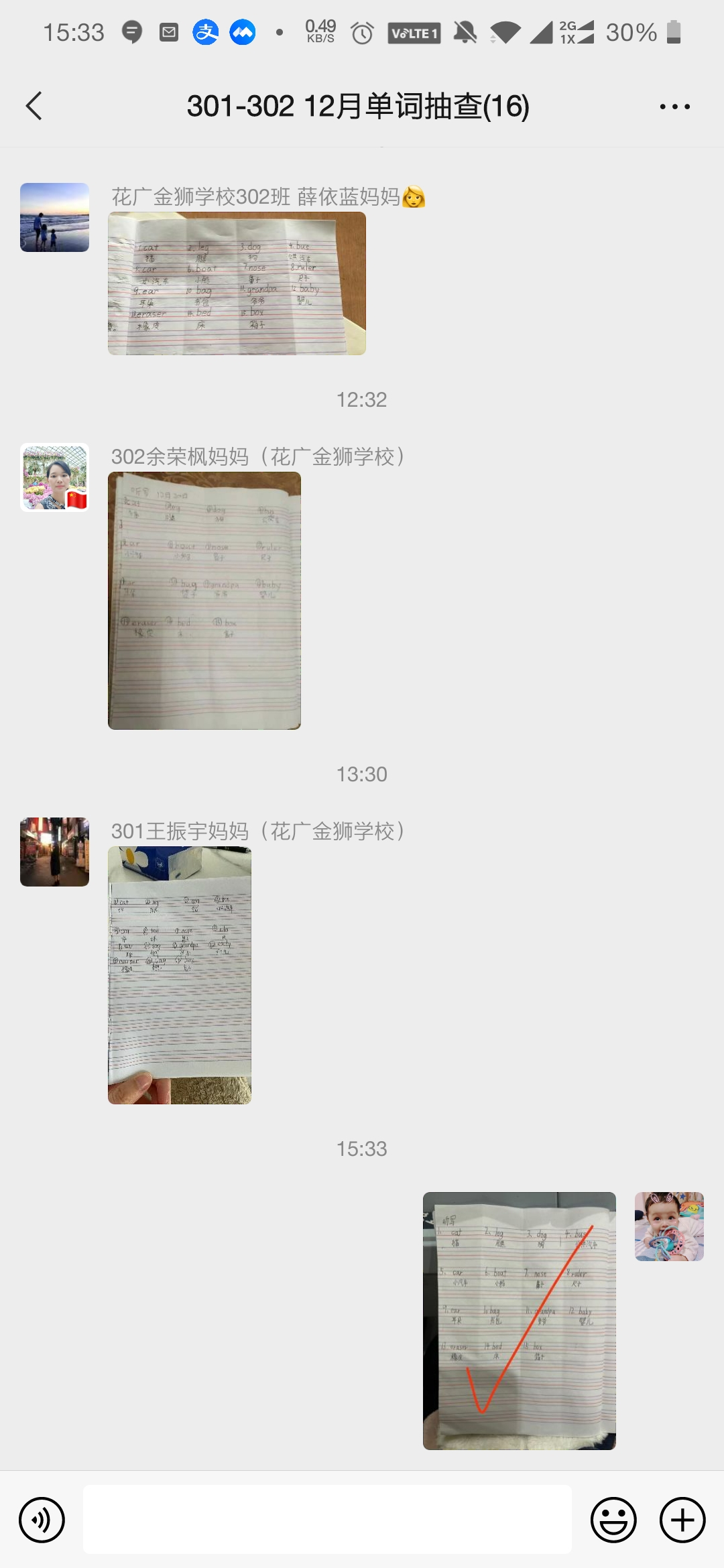Switch to voice message input

tap(42, 1520)
